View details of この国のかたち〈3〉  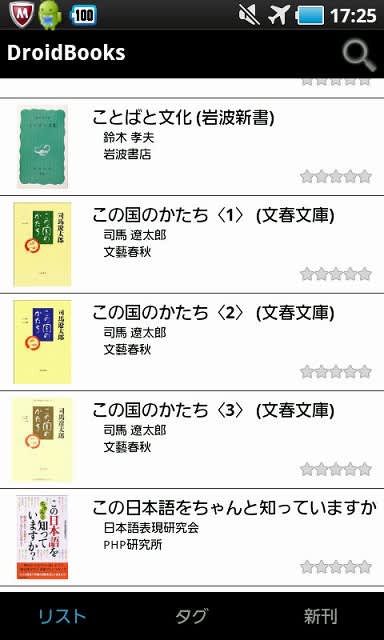pyautogui.click(x=192, y=440)
